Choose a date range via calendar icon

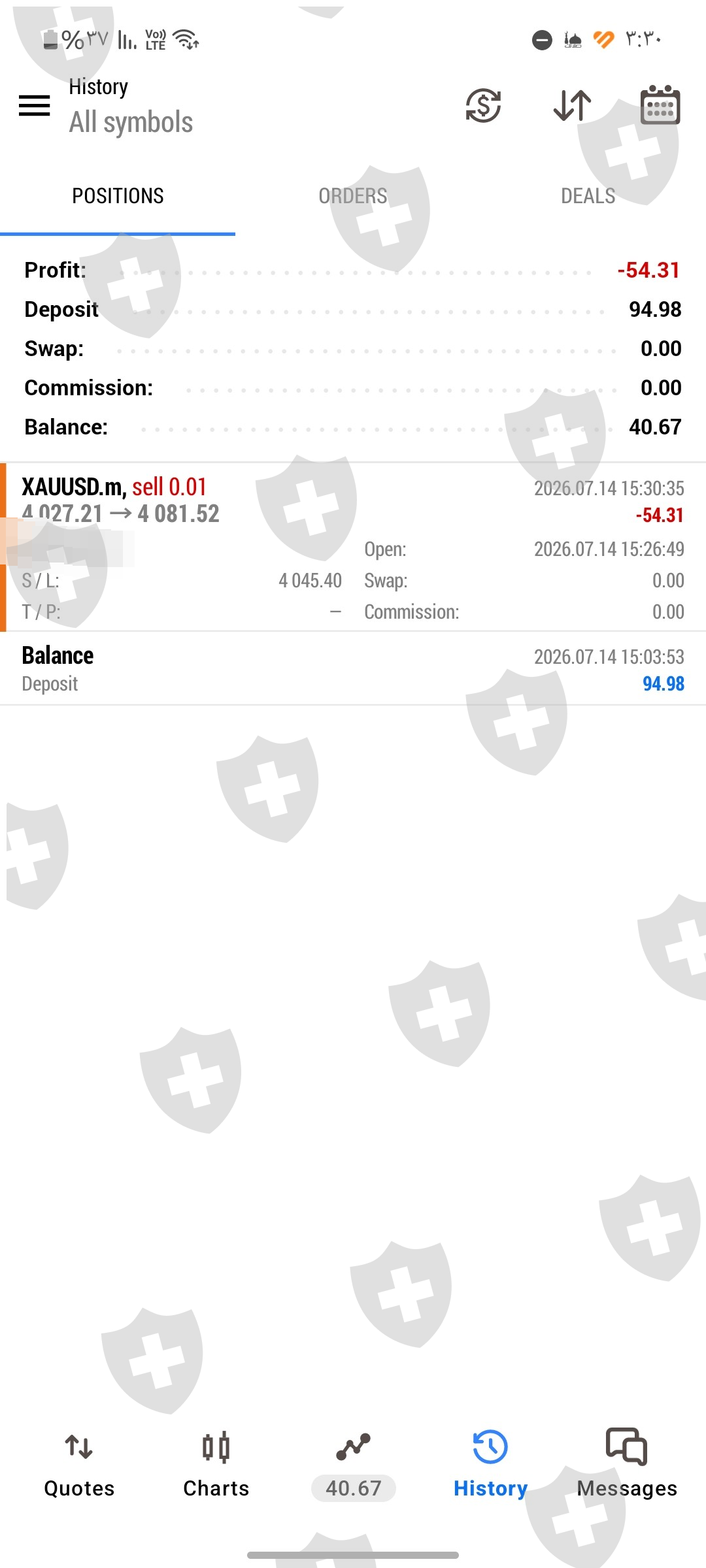pyautogui.click(x=660, y=105)
